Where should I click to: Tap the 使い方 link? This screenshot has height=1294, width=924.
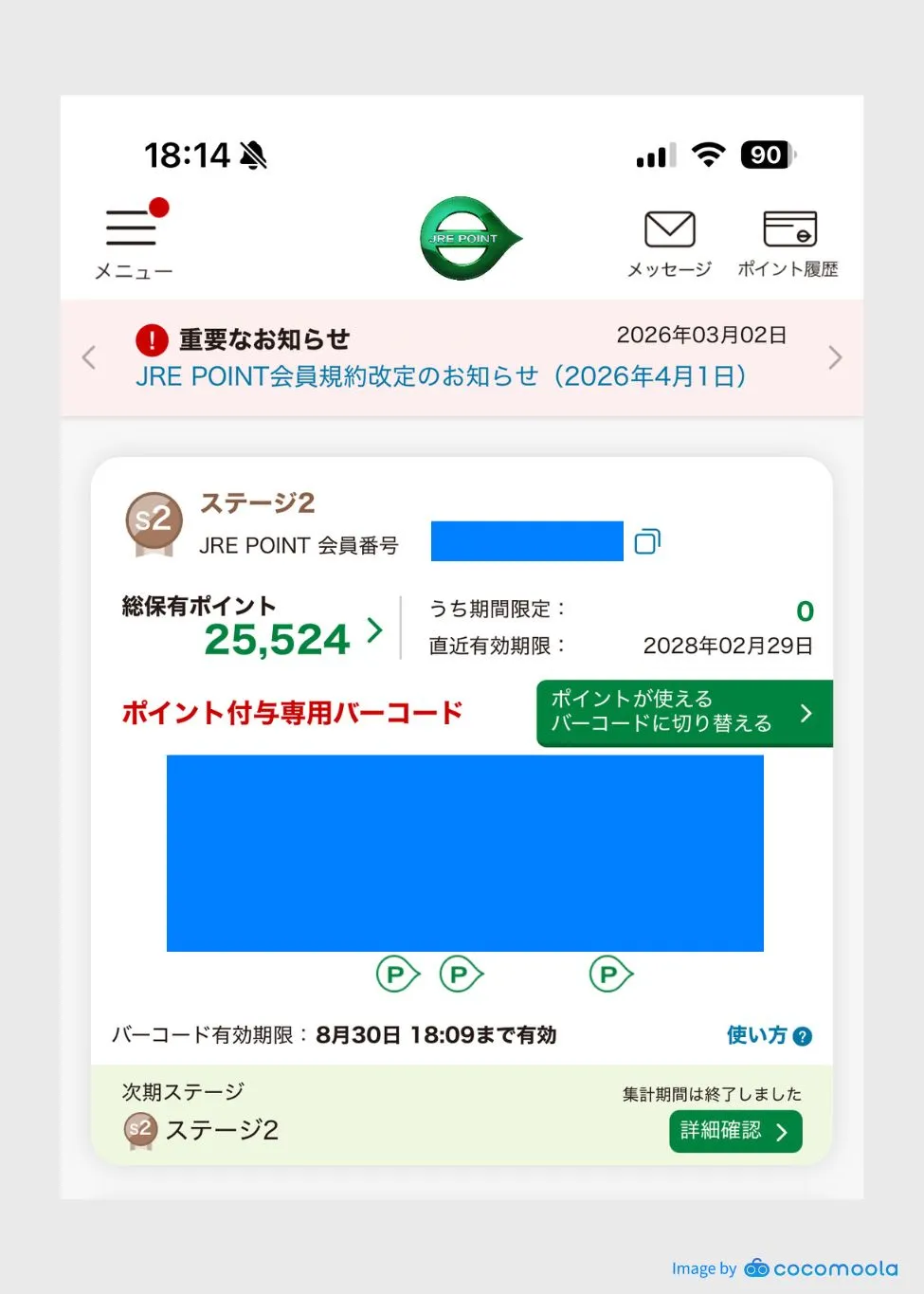tap(755, 1035)
